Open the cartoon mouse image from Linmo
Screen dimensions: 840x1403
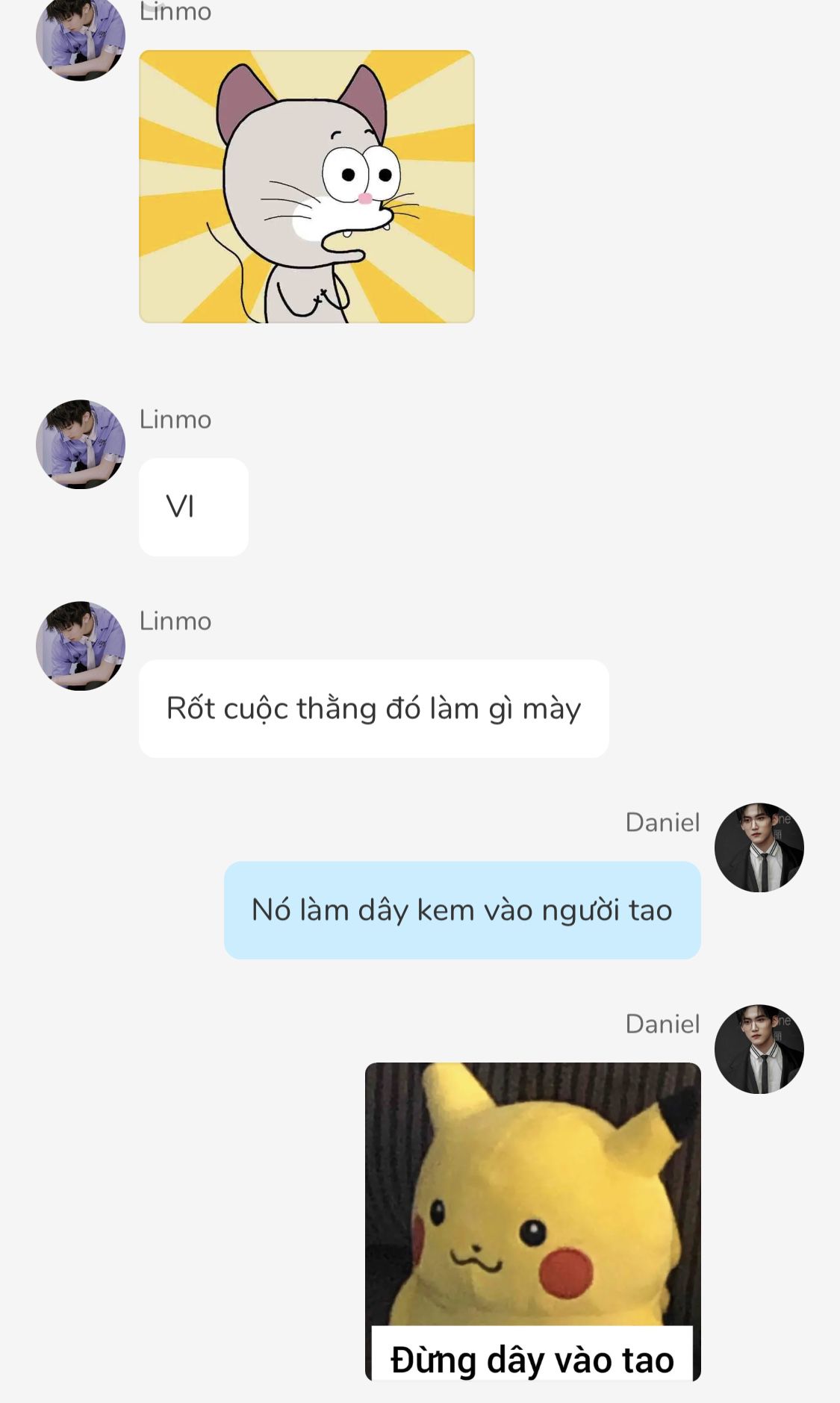pos(306,187)
